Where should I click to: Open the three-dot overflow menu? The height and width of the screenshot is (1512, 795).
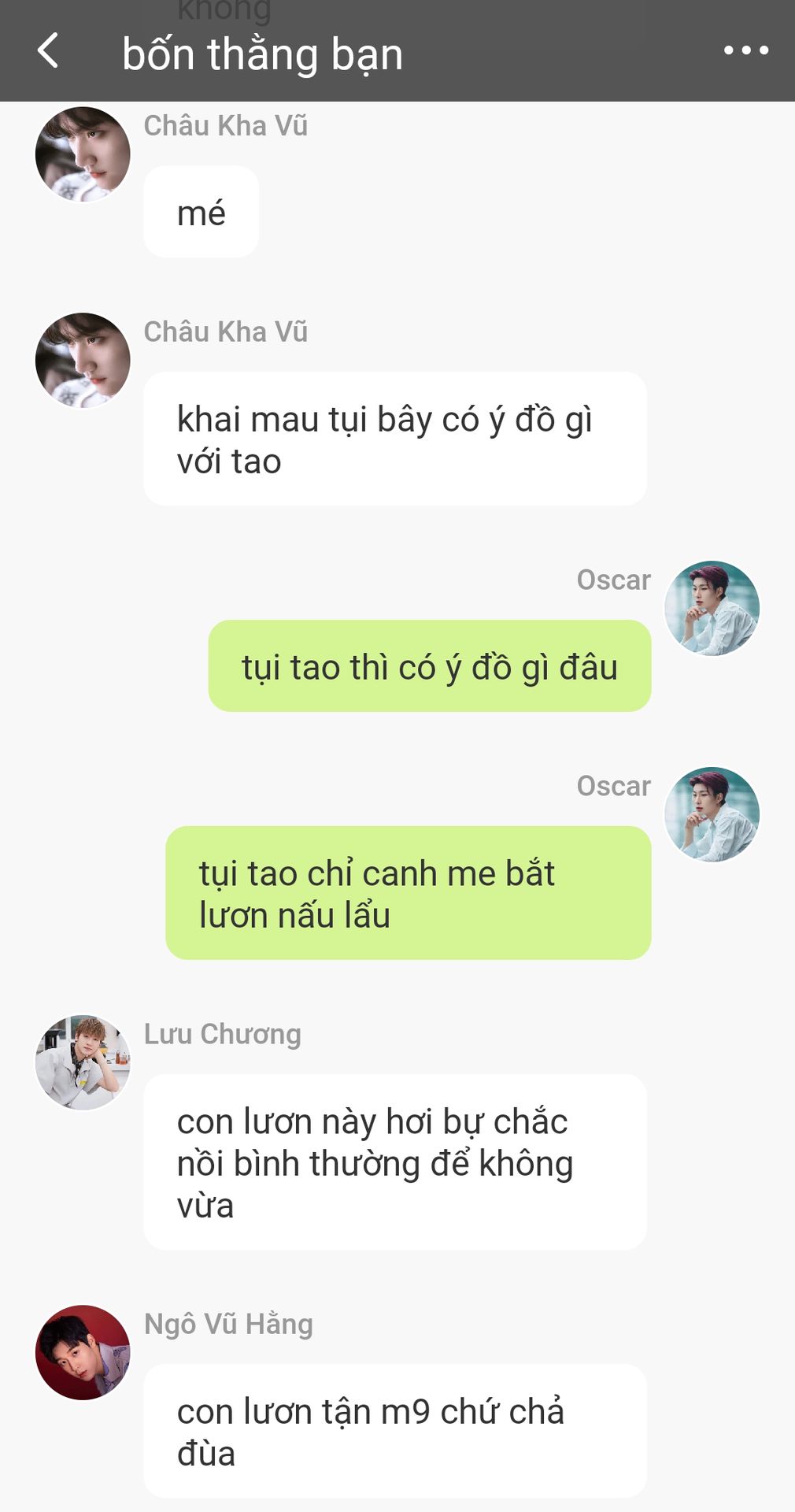[x=745, y=51]
